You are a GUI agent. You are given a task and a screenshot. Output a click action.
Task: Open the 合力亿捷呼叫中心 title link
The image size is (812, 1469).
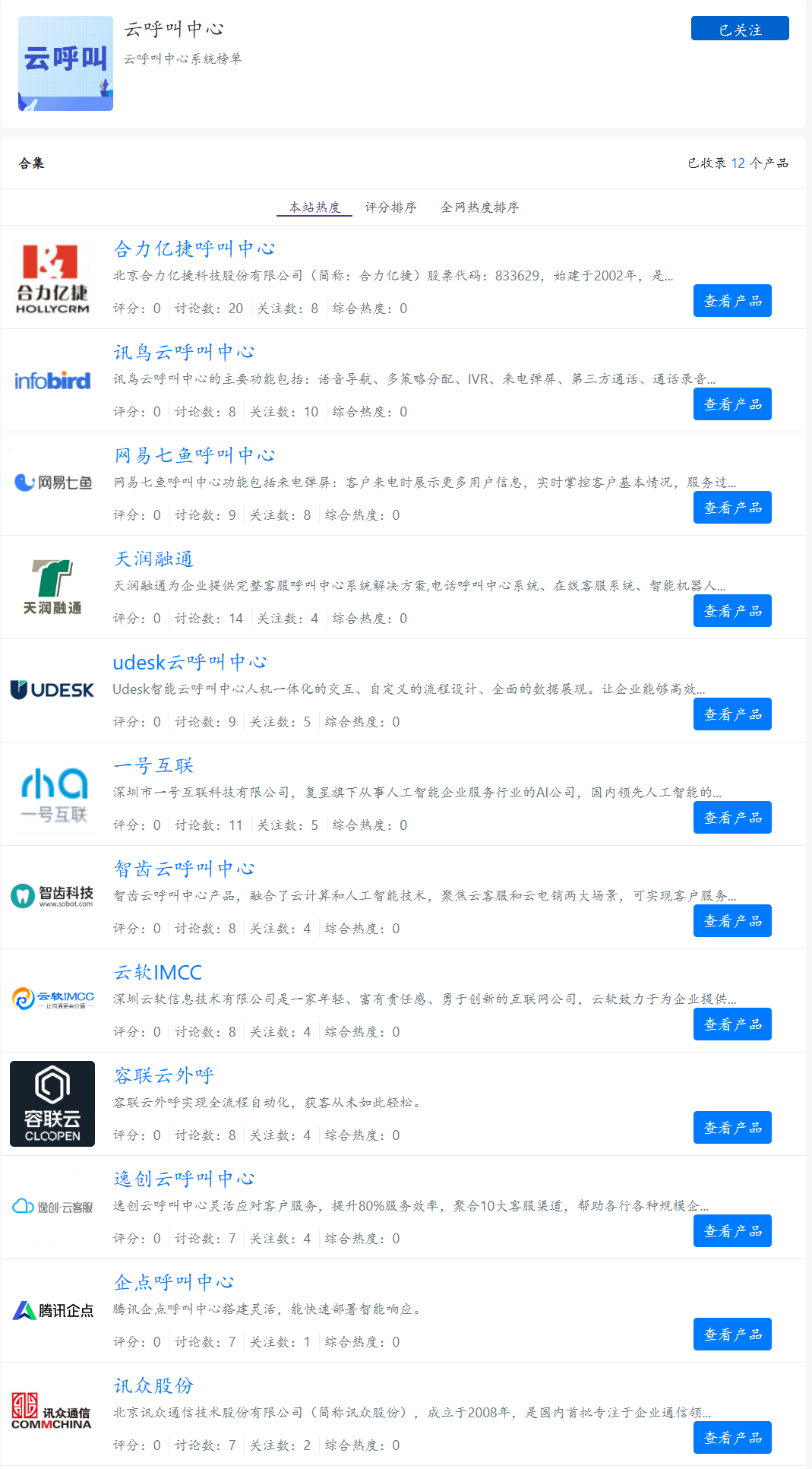coord(194,249)
